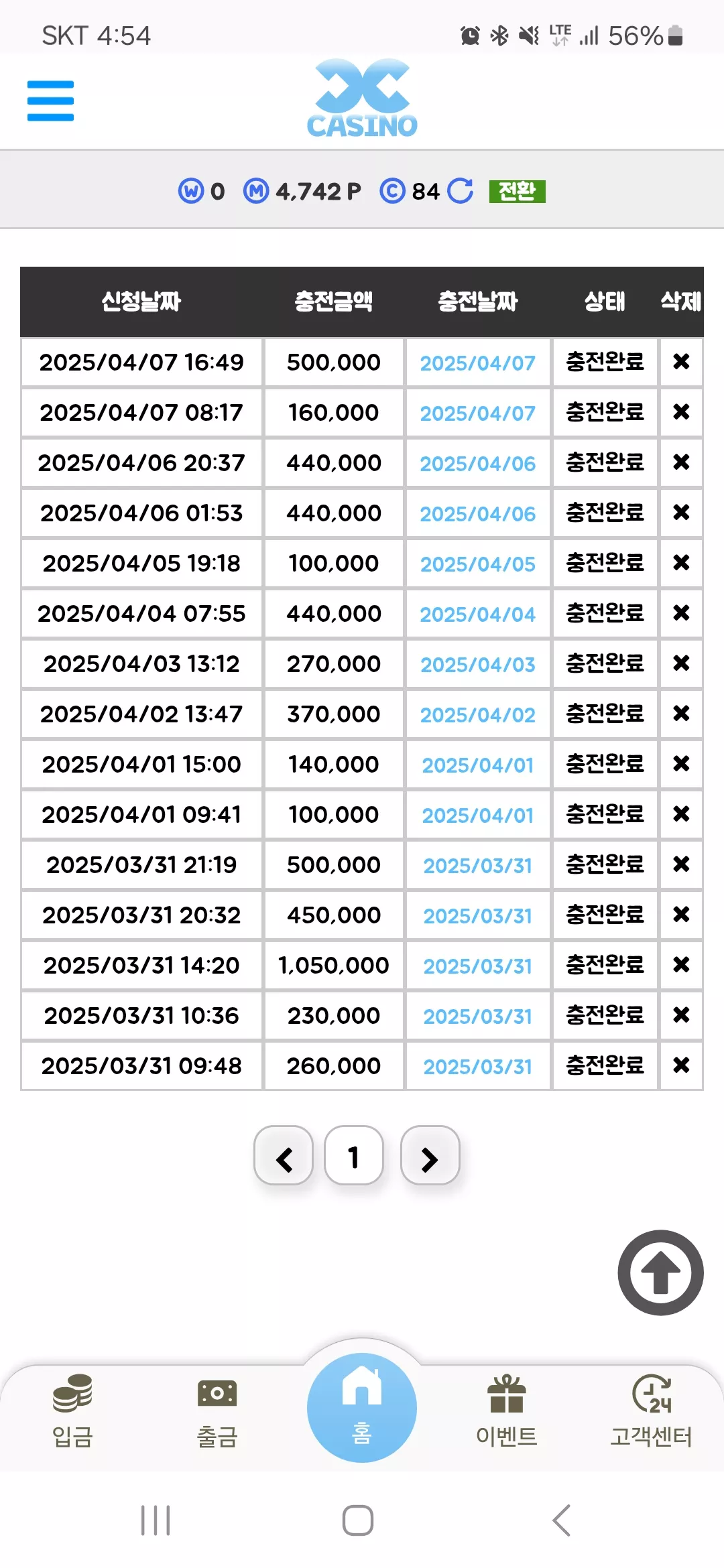Go to the next page
Viewport: 724px width, 1568px height.
(430, 1155)
